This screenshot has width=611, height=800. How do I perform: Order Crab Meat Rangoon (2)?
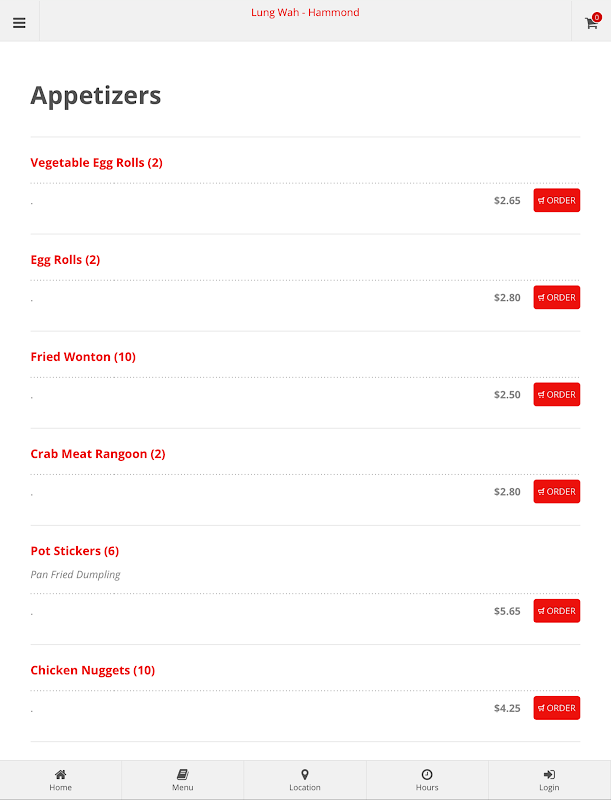pyautogui.click(x=556, y=491)
